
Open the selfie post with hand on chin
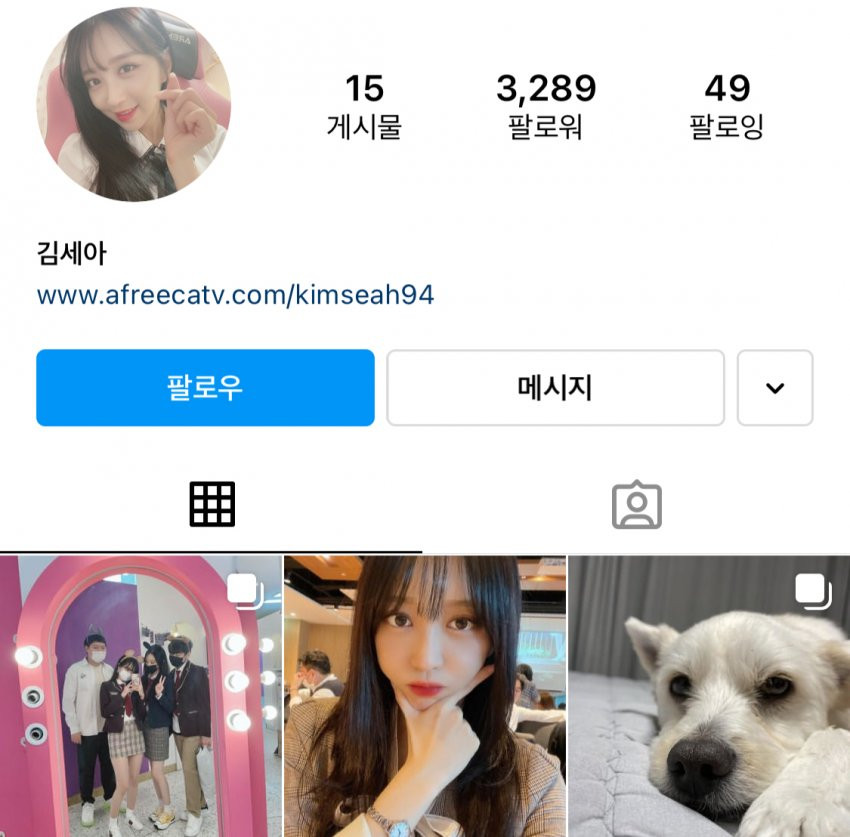point(425,697)
